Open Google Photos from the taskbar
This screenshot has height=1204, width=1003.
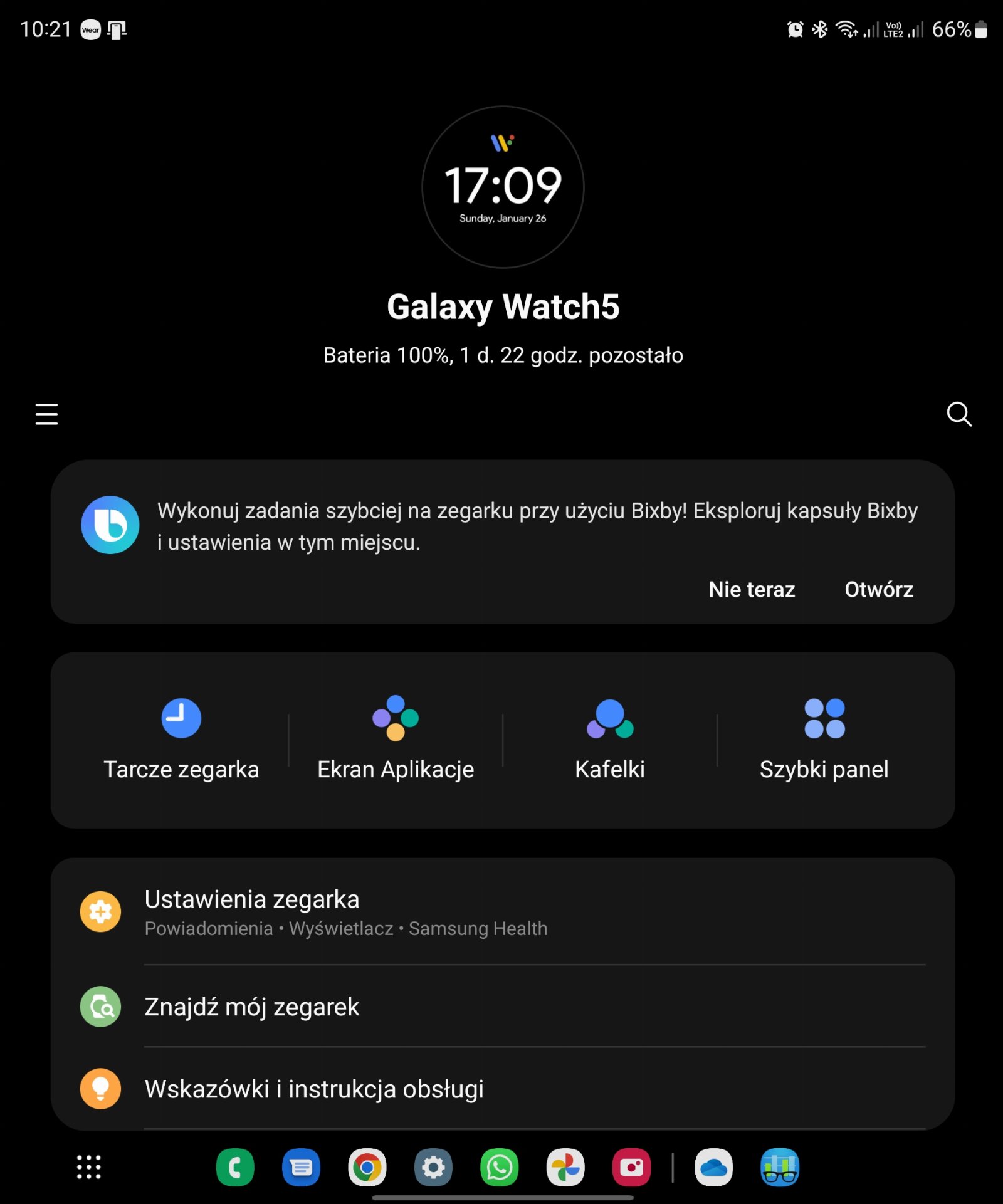click(565, 1168)
